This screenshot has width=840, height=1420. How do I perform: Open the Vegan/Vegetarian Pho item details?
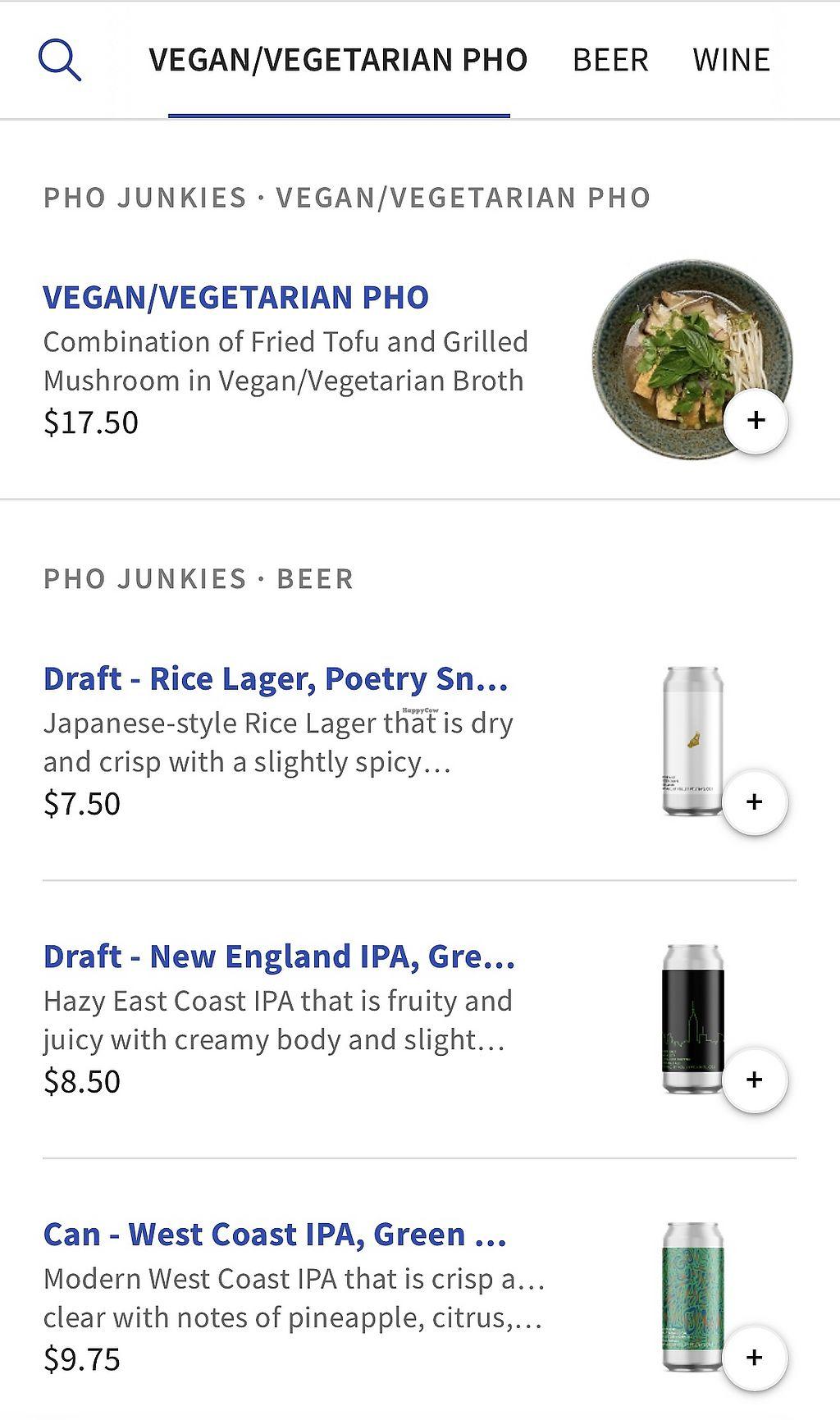[x=235, y=297]
